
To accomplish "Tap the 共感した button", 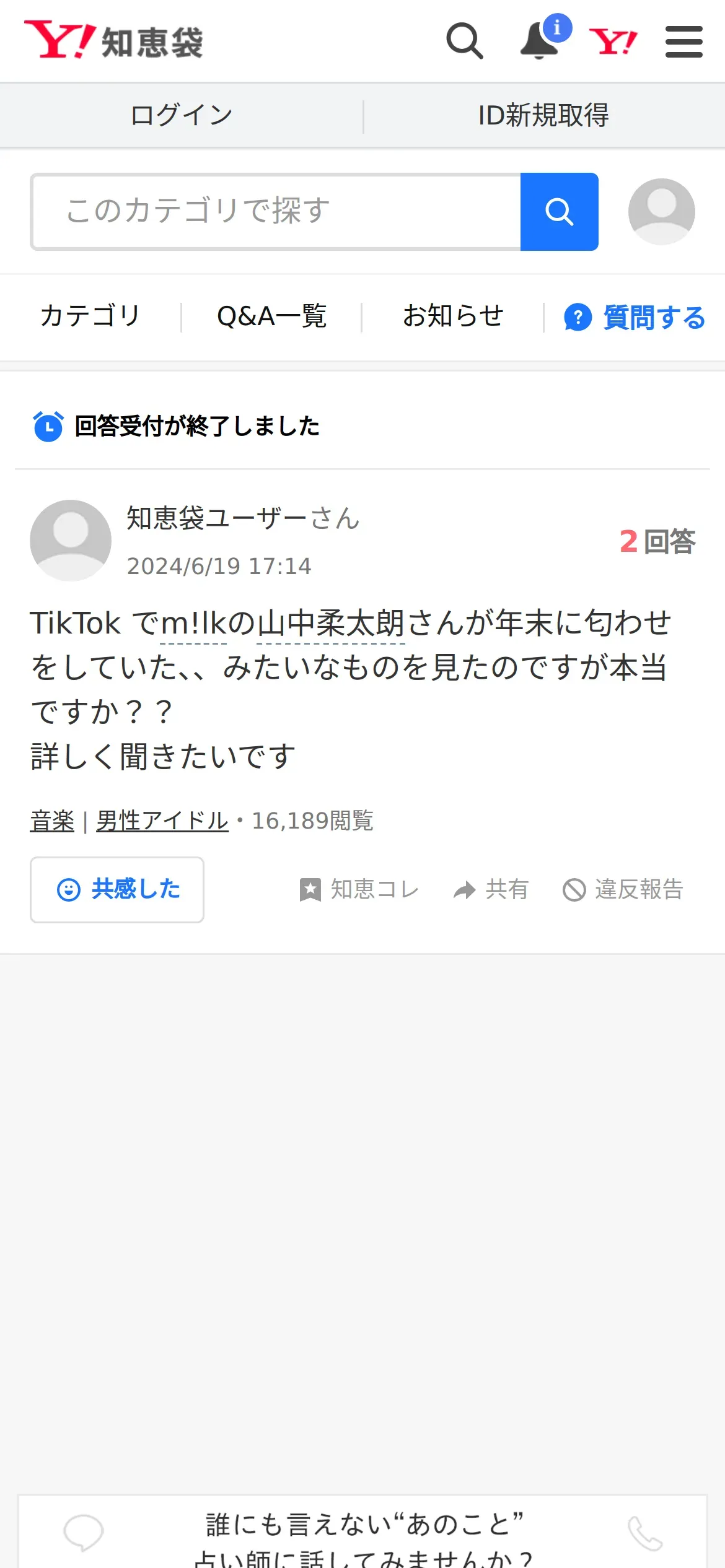I will (117, 889).
